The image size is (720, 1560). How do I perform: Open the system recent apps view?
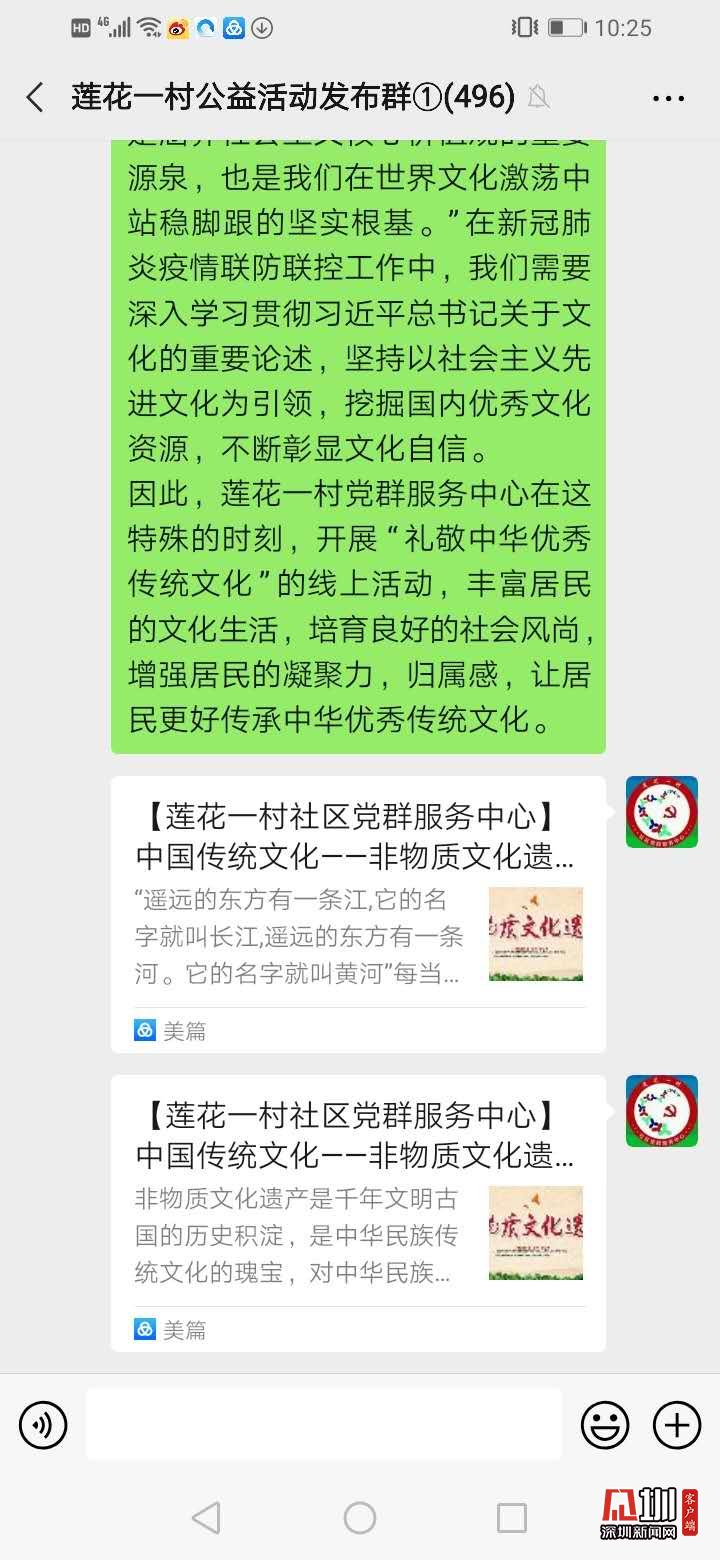[511, 1518]
